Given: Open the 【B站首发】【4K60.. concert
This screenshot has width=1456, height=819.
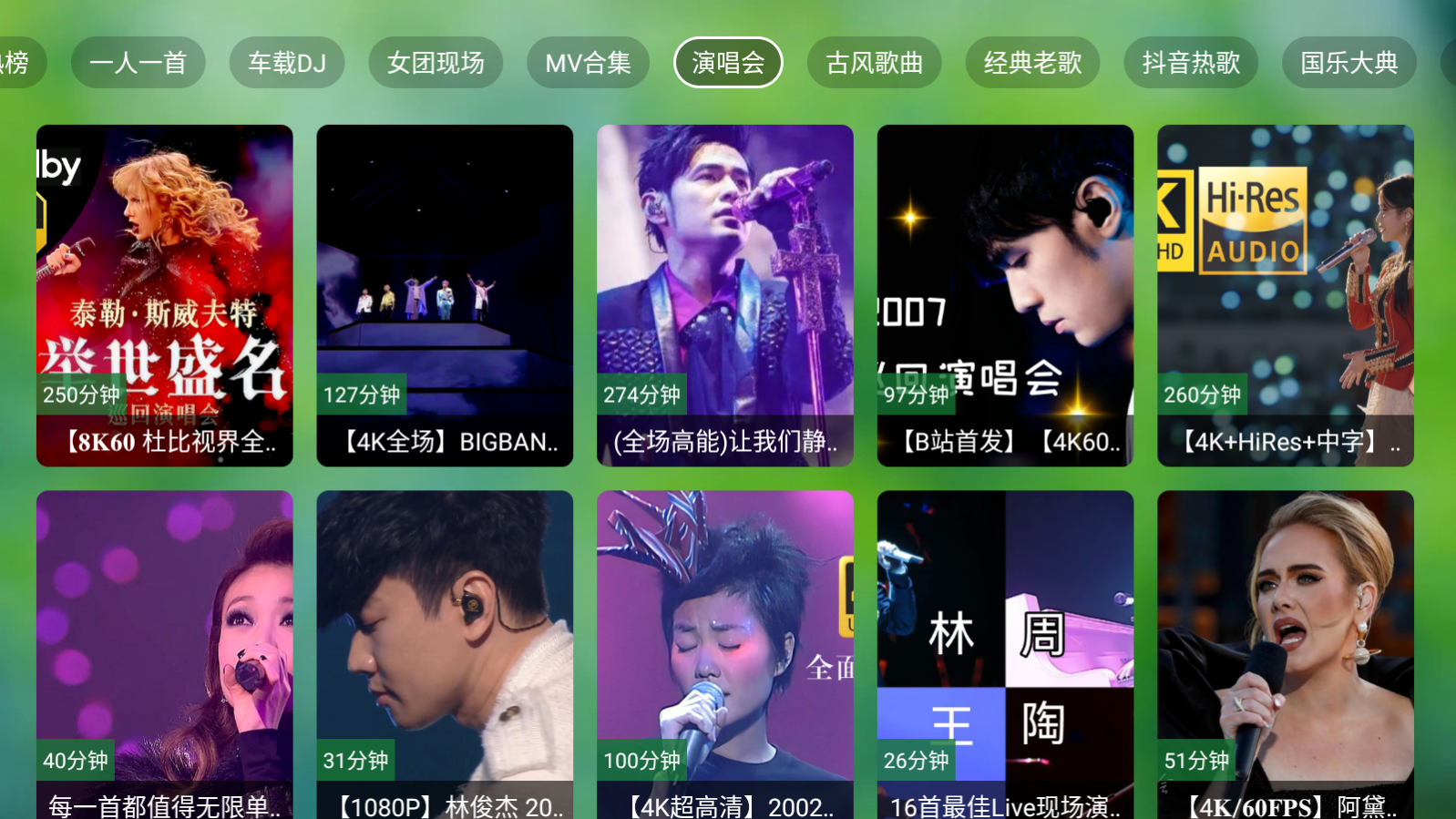Looking at the screenshot, I should click(x=1005, y=295).
